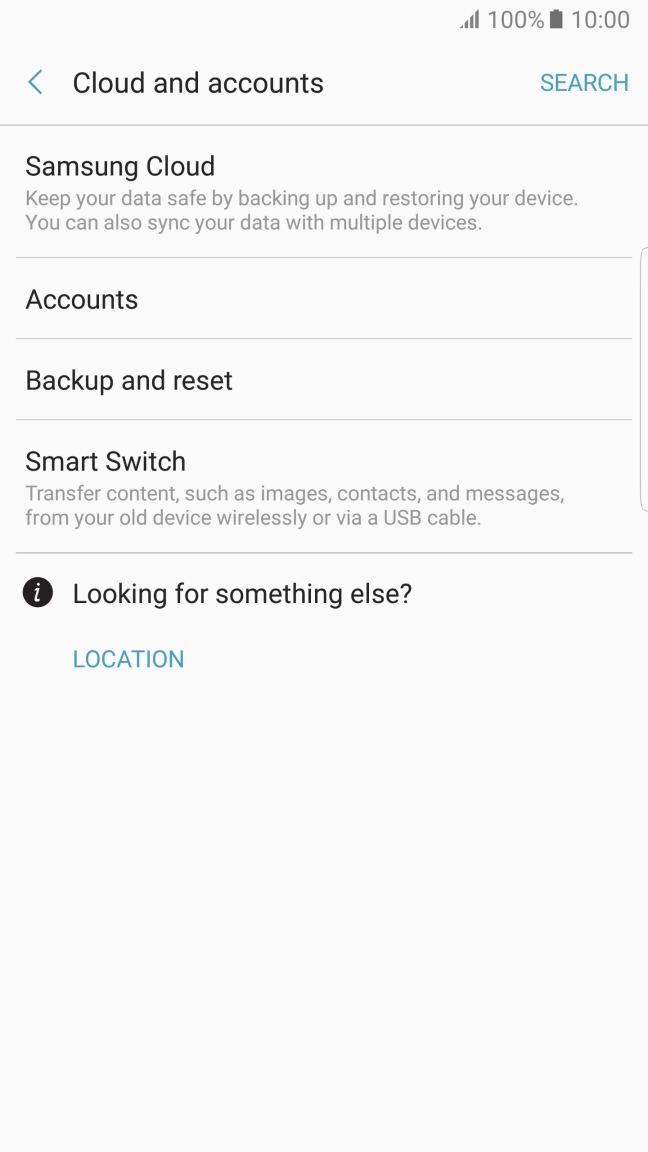Open Samsung Cloud settings

(324, 192)
